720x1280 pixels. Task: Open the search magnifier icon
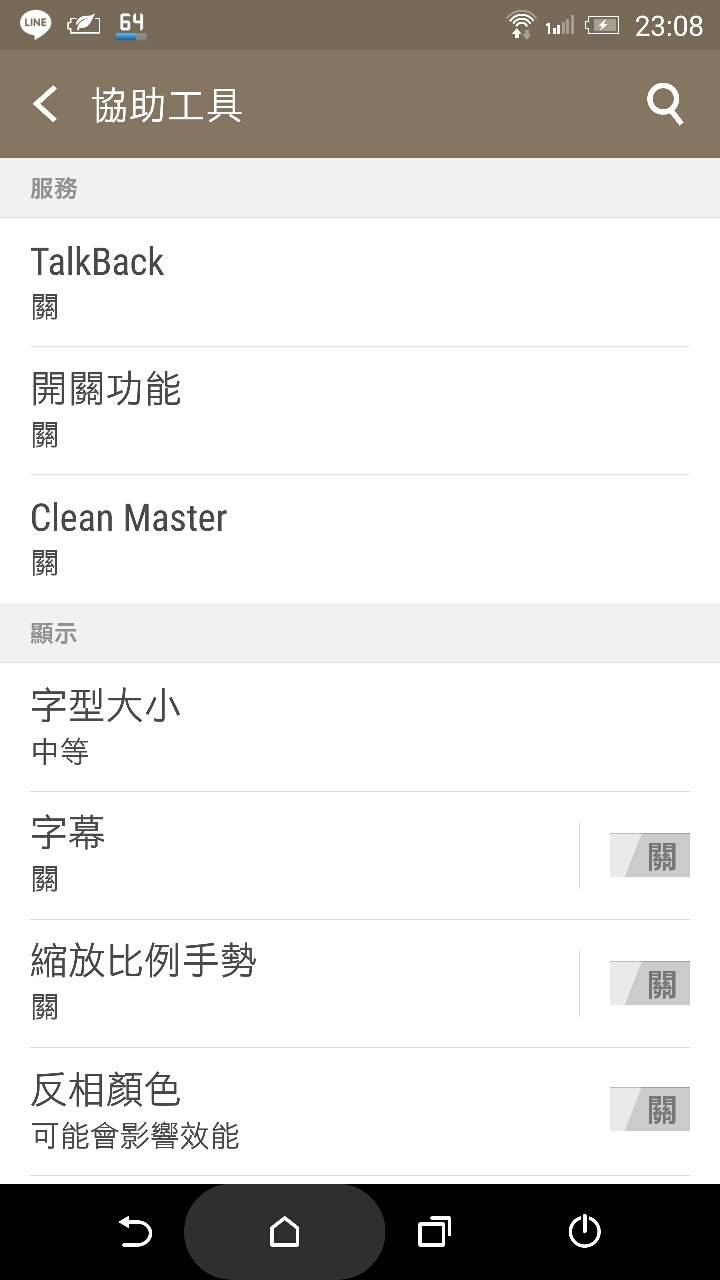pos(665,104)
